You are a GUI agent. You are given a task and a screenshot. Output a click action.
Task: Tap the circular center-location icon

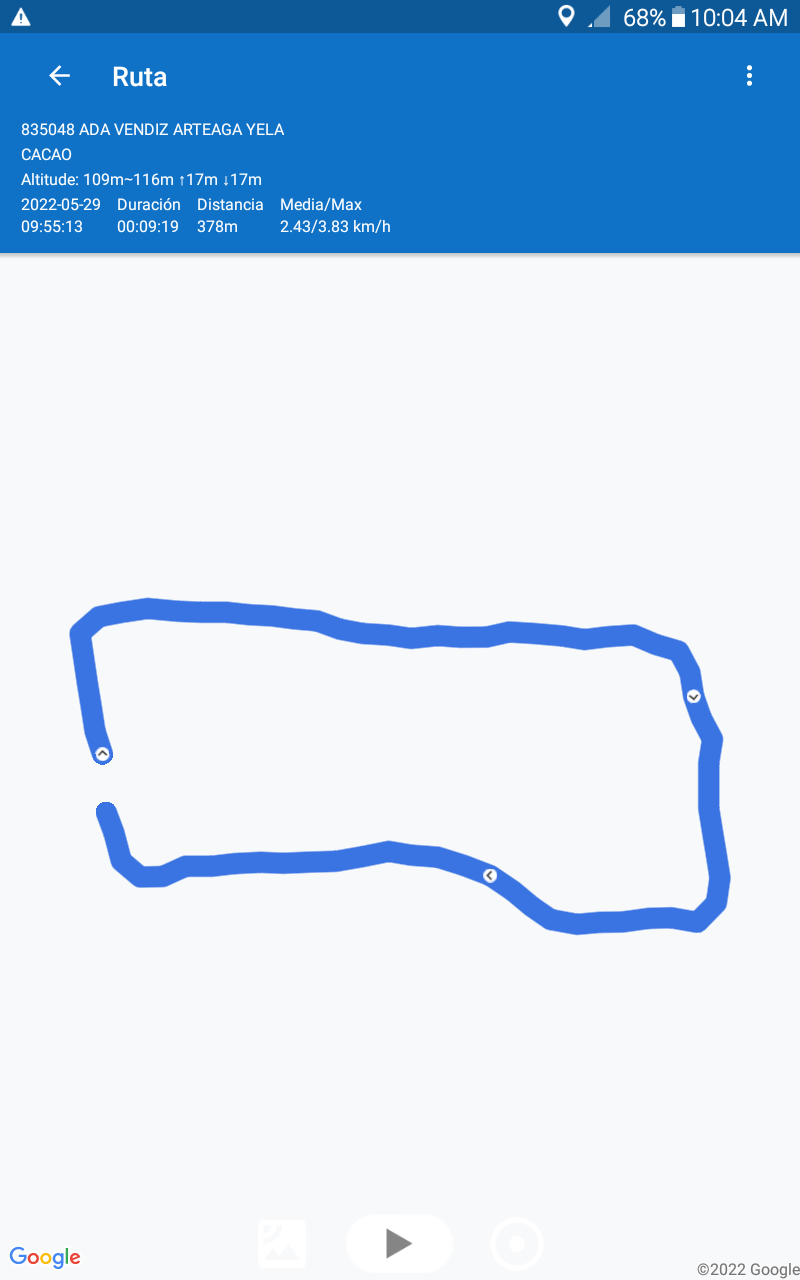pyautogui.click(x=517, y=1244)
